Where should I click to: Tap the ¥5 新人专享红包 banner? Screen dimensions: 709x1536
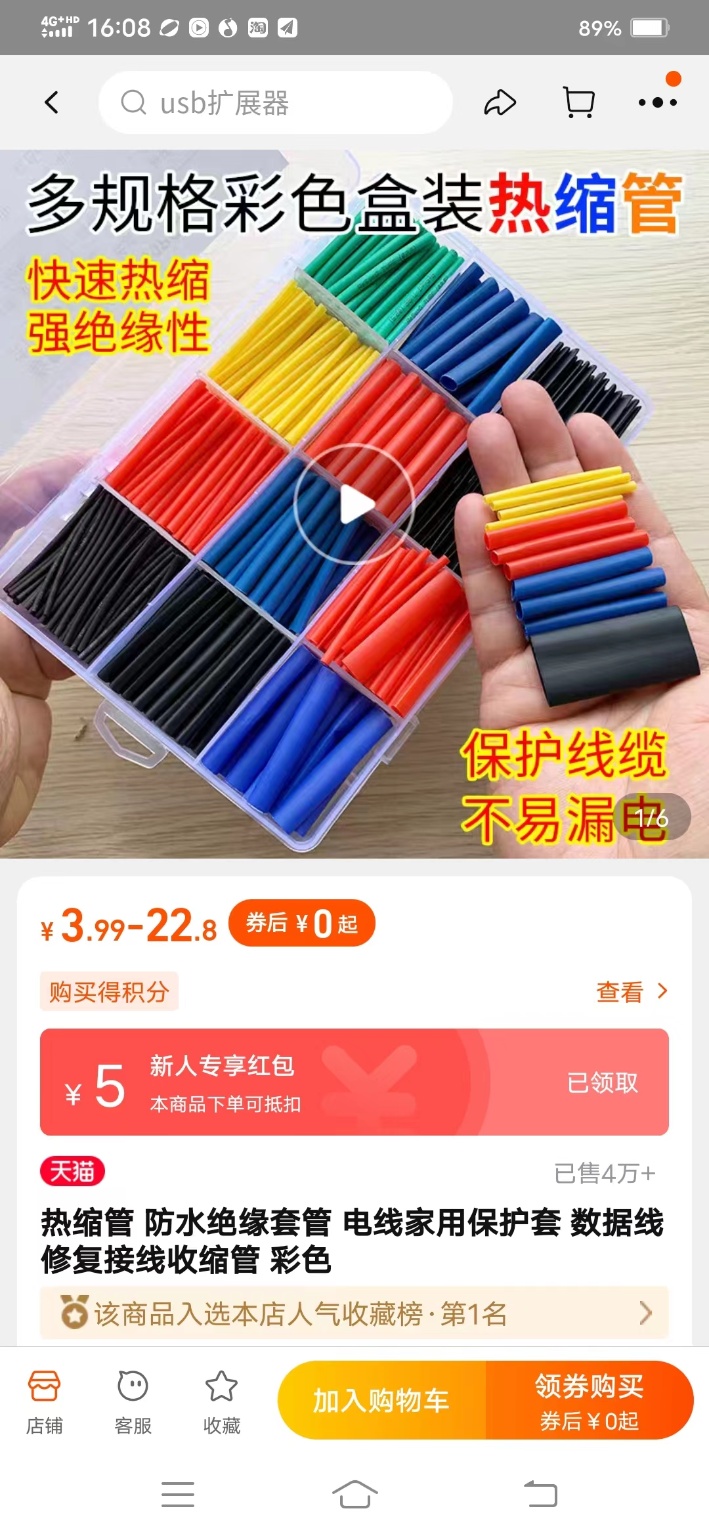[x=354, y=1082]
